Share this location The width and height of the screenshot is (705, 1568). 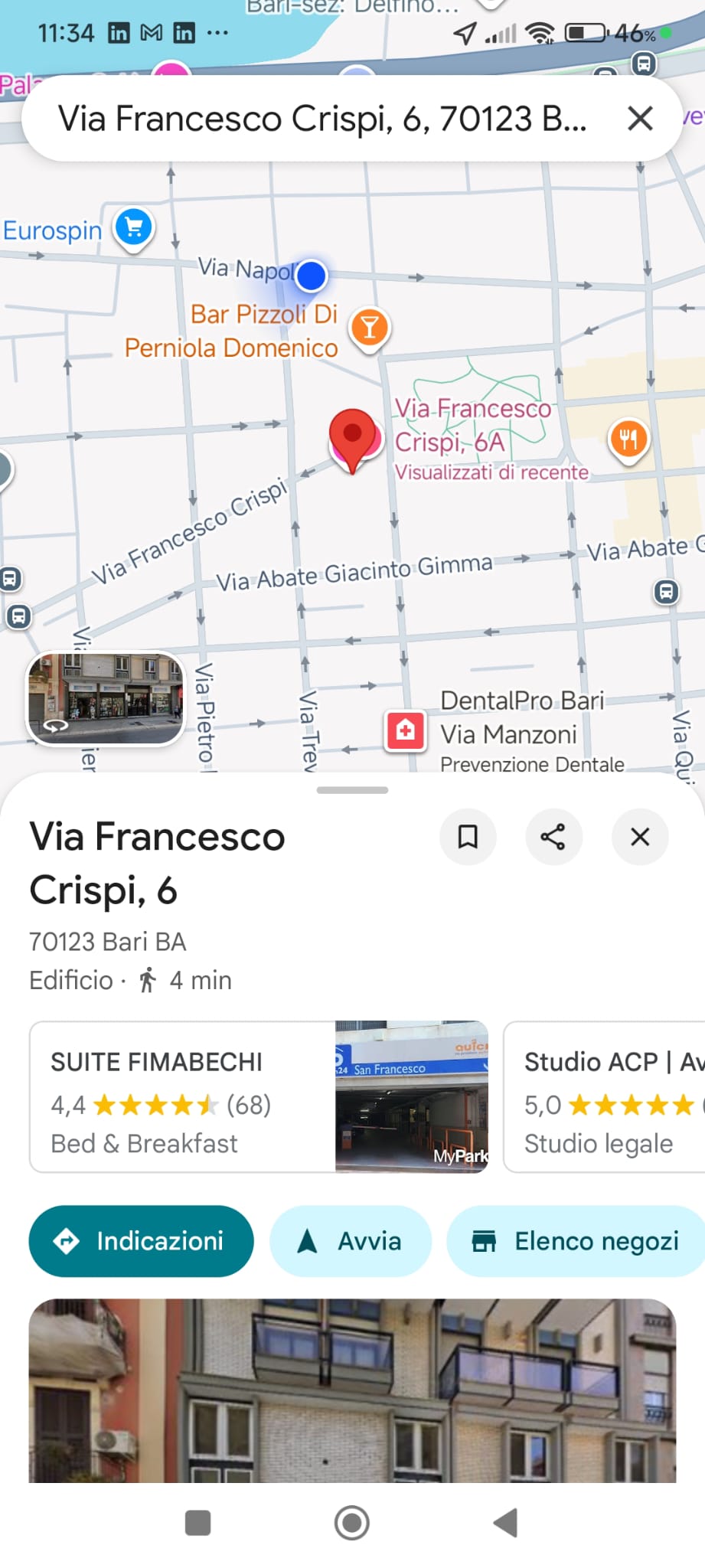553,837
